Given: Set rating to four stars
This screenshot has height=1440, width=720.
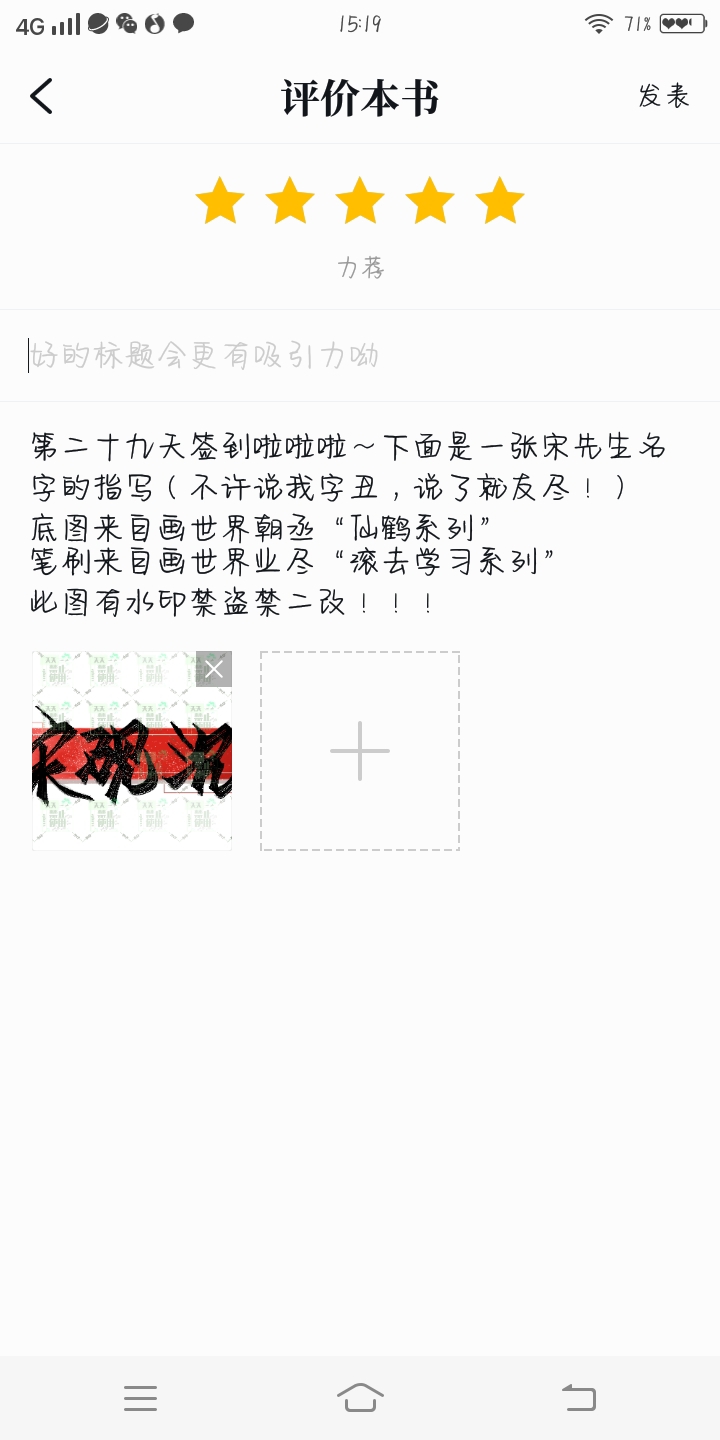Looking at the screenshot, I should click(430, 201).
